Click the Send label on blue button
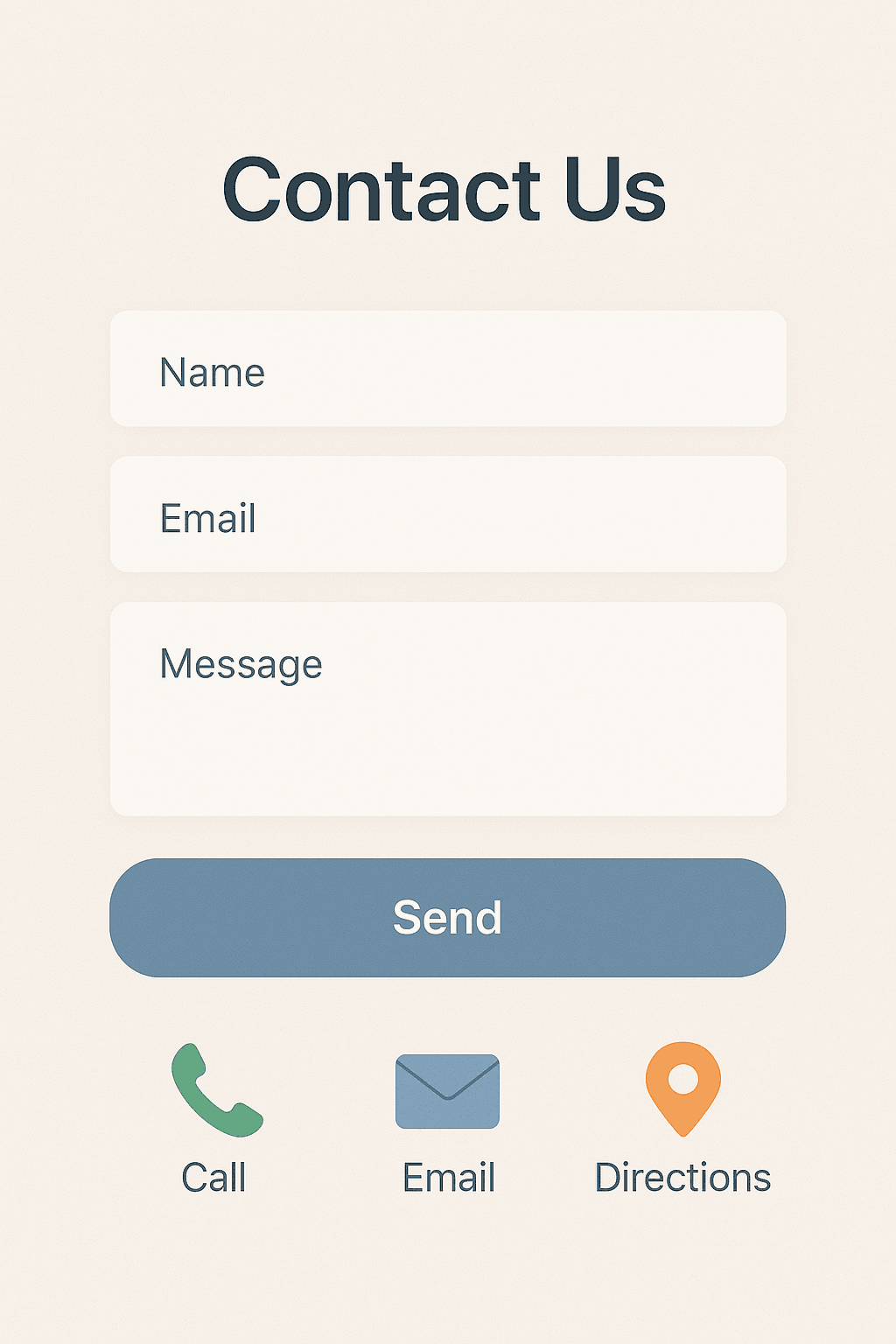Screen dimensions: 896x1344 (448, 917)
